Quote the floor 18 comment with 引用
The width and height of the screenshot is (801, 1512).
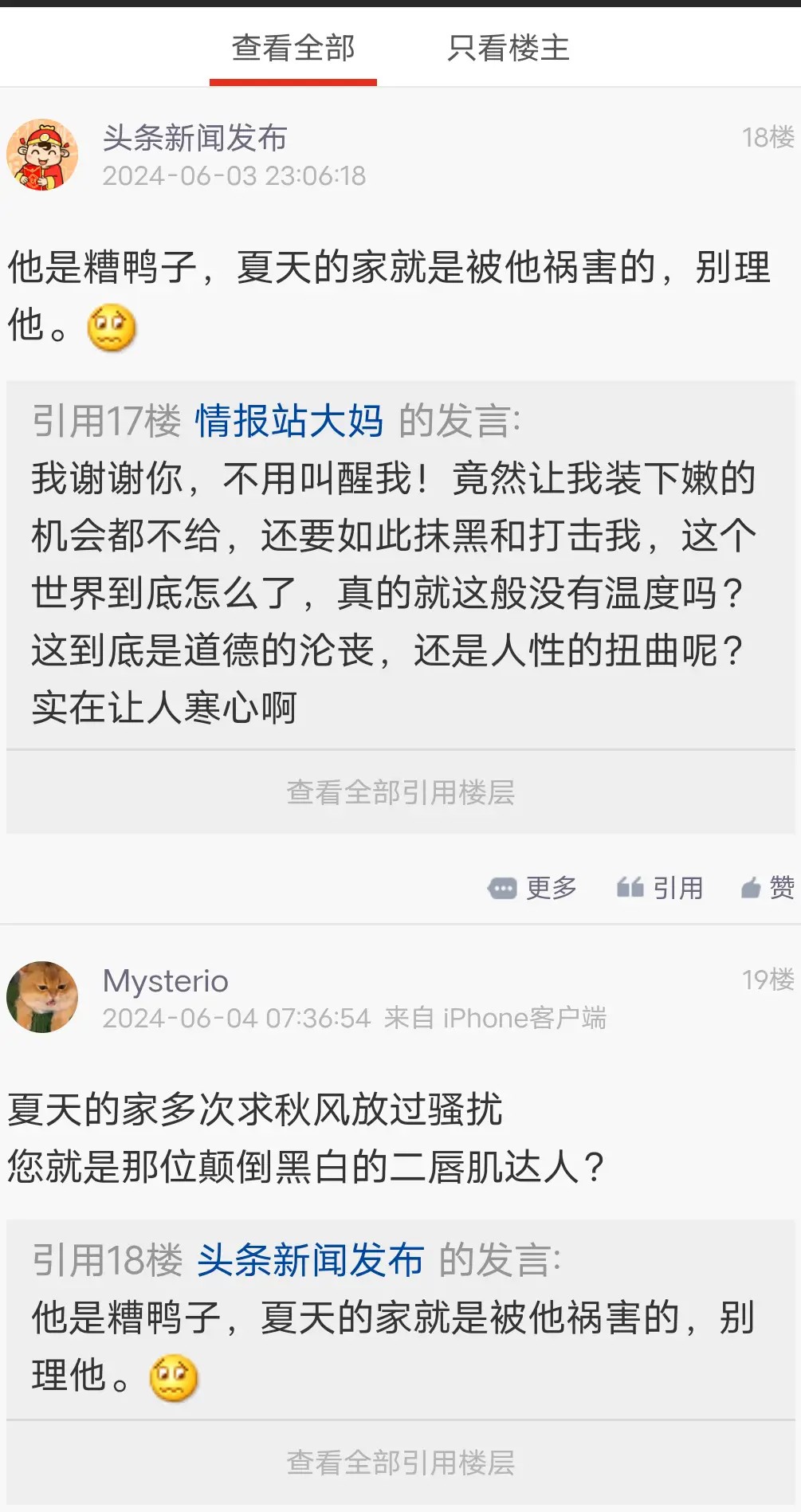pyautogui.click(x=660, y=887)
